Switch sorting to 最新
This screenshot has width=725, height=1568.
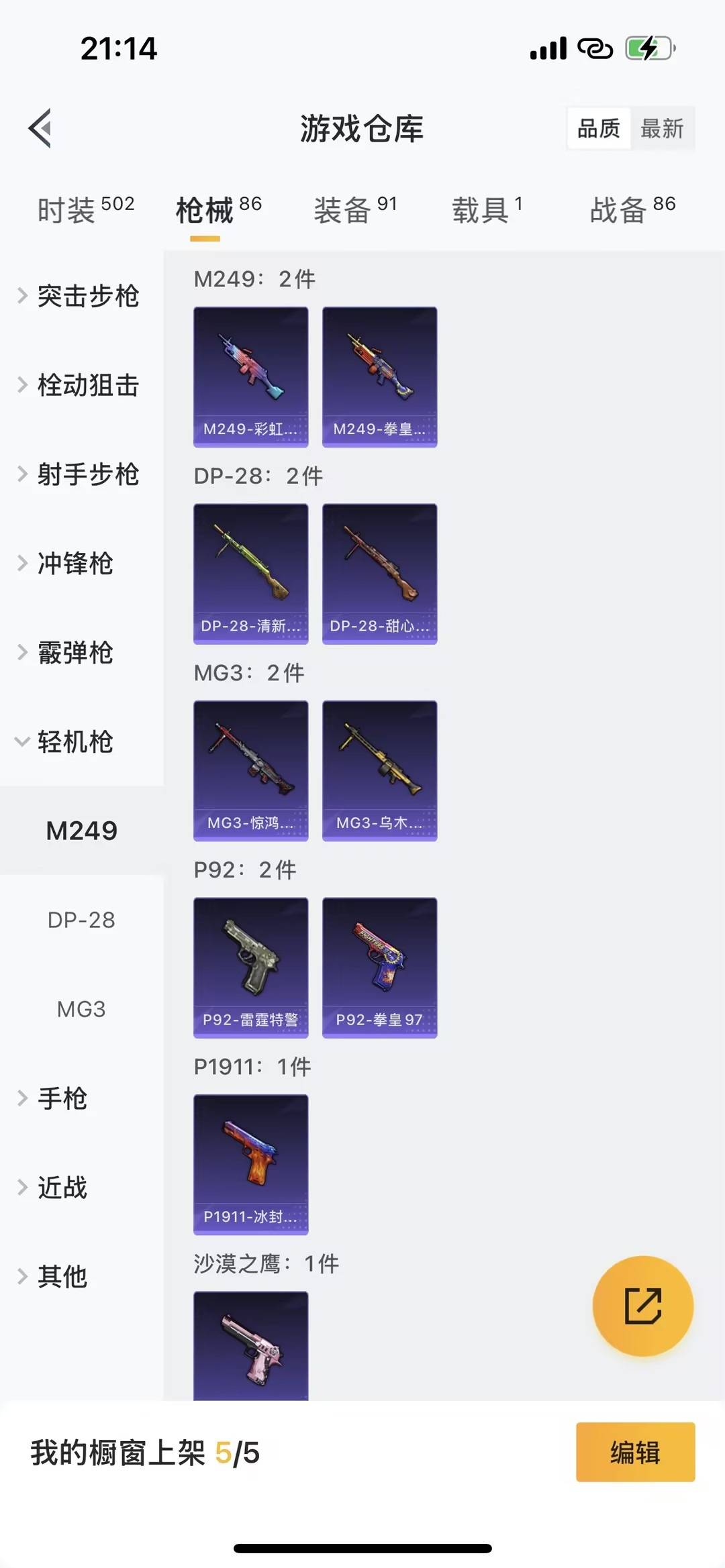tap(663, 128)
